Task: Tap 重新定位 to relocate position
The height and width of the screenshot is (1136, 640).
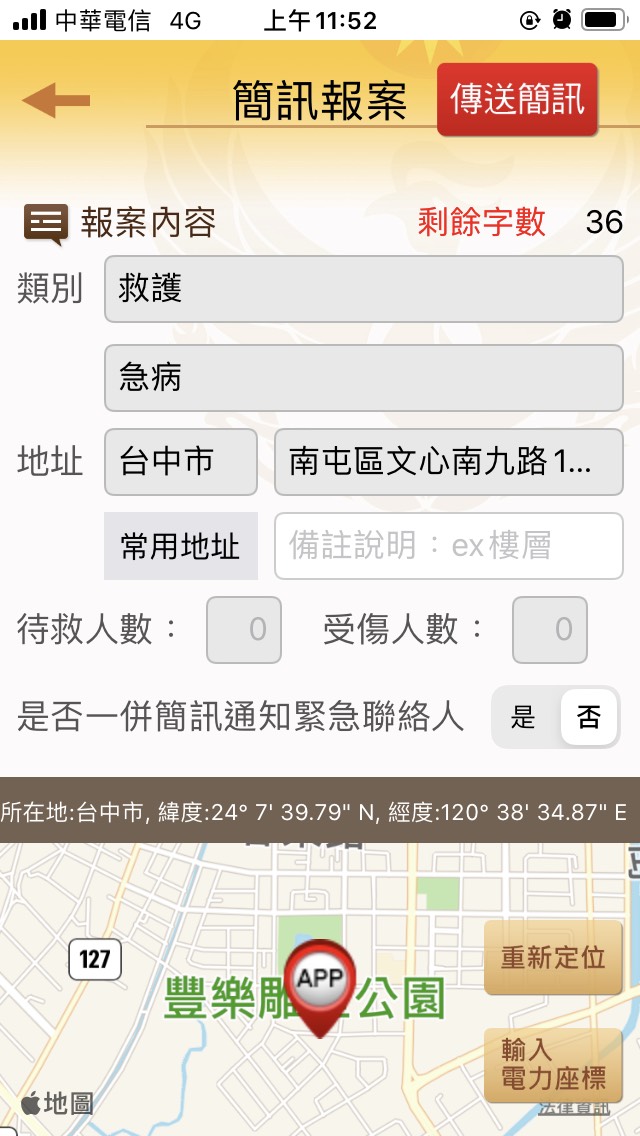Action: click(x=552, y=958)
